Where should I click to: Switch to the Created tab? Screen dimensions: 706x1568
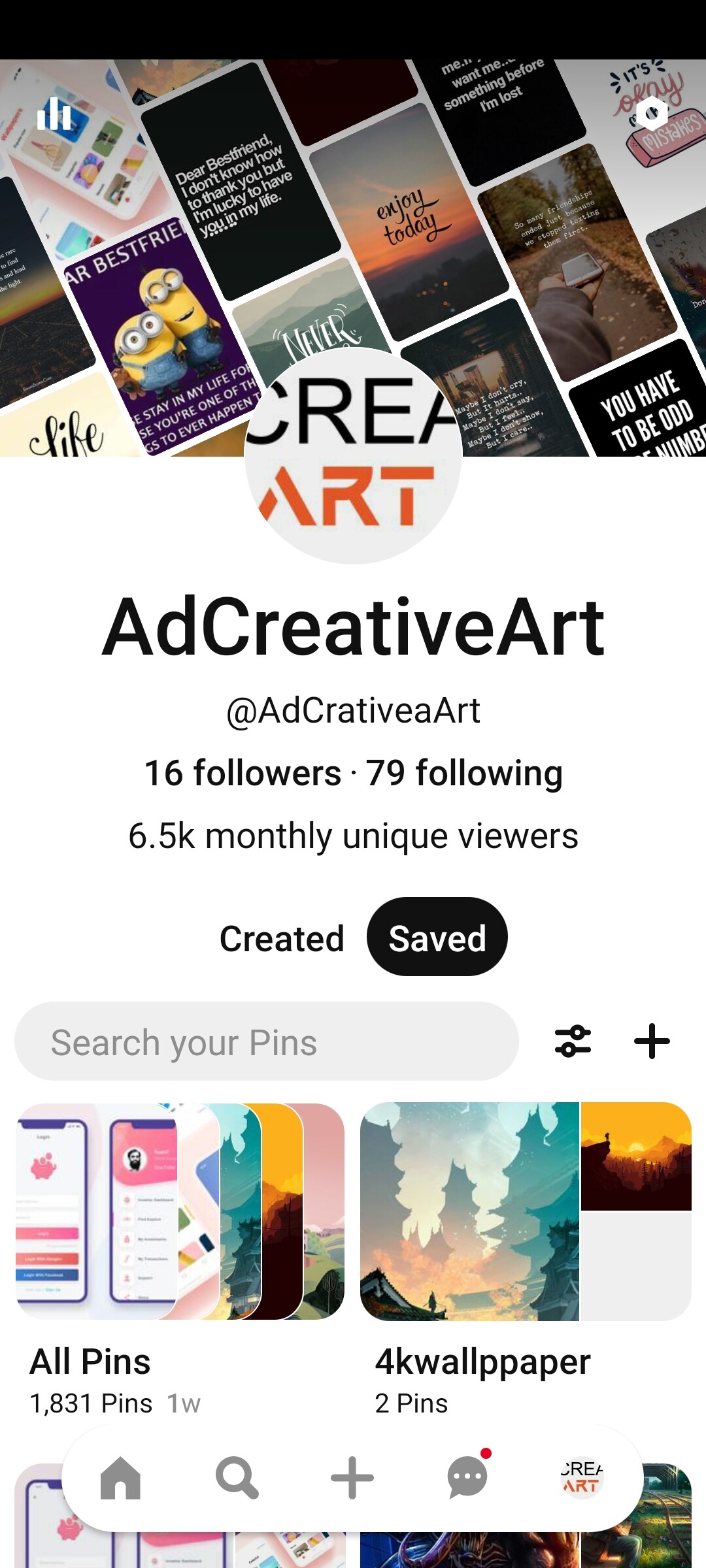point(281,938)
